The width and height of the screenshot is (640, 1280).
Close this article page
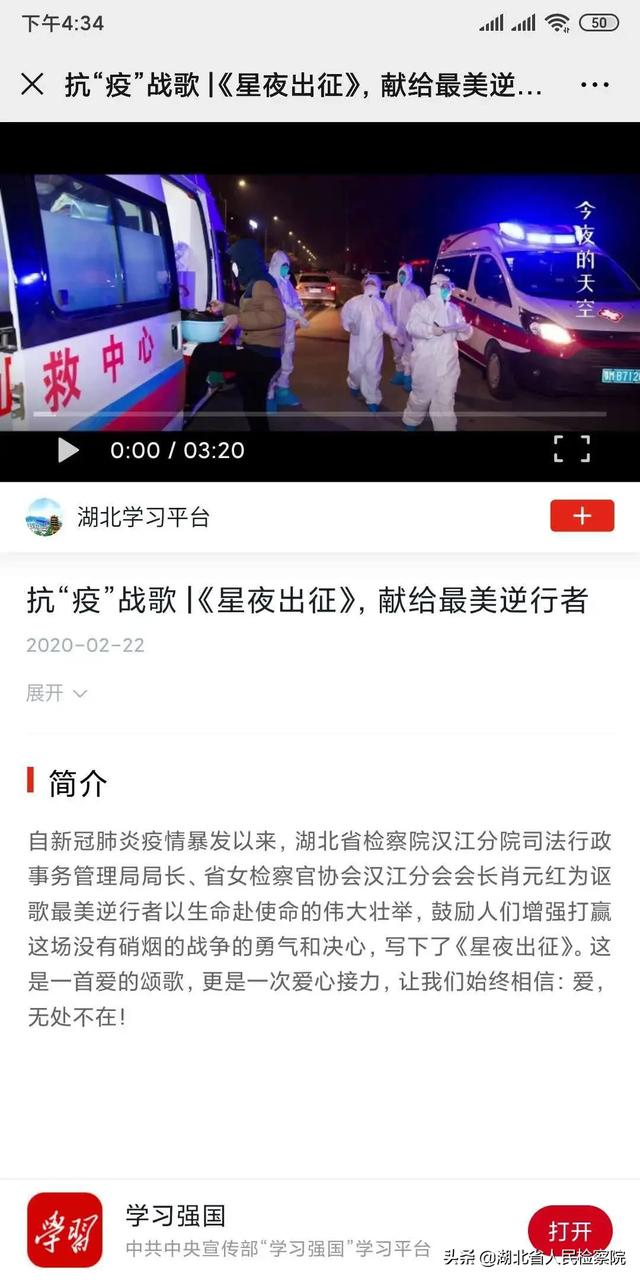click(x=32, y=85)
